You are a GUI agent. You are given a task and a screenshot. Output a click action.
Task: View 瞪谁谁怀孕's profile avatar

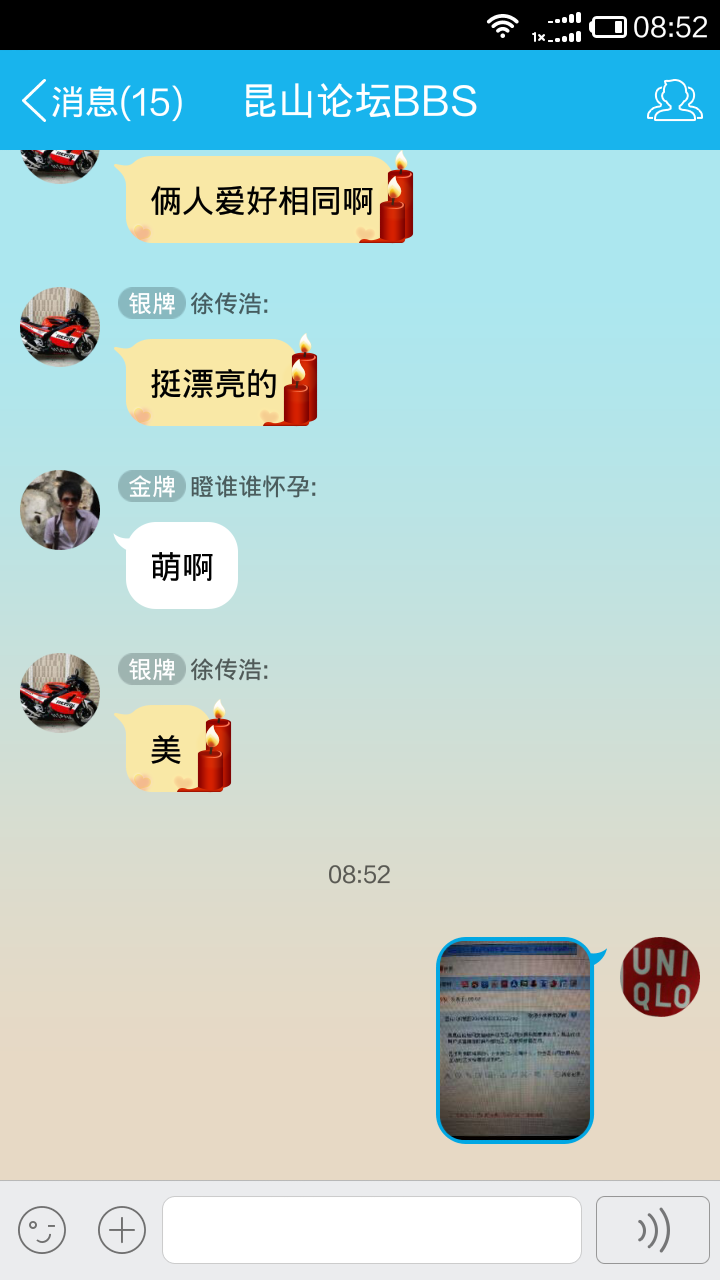tap(60, 510)
